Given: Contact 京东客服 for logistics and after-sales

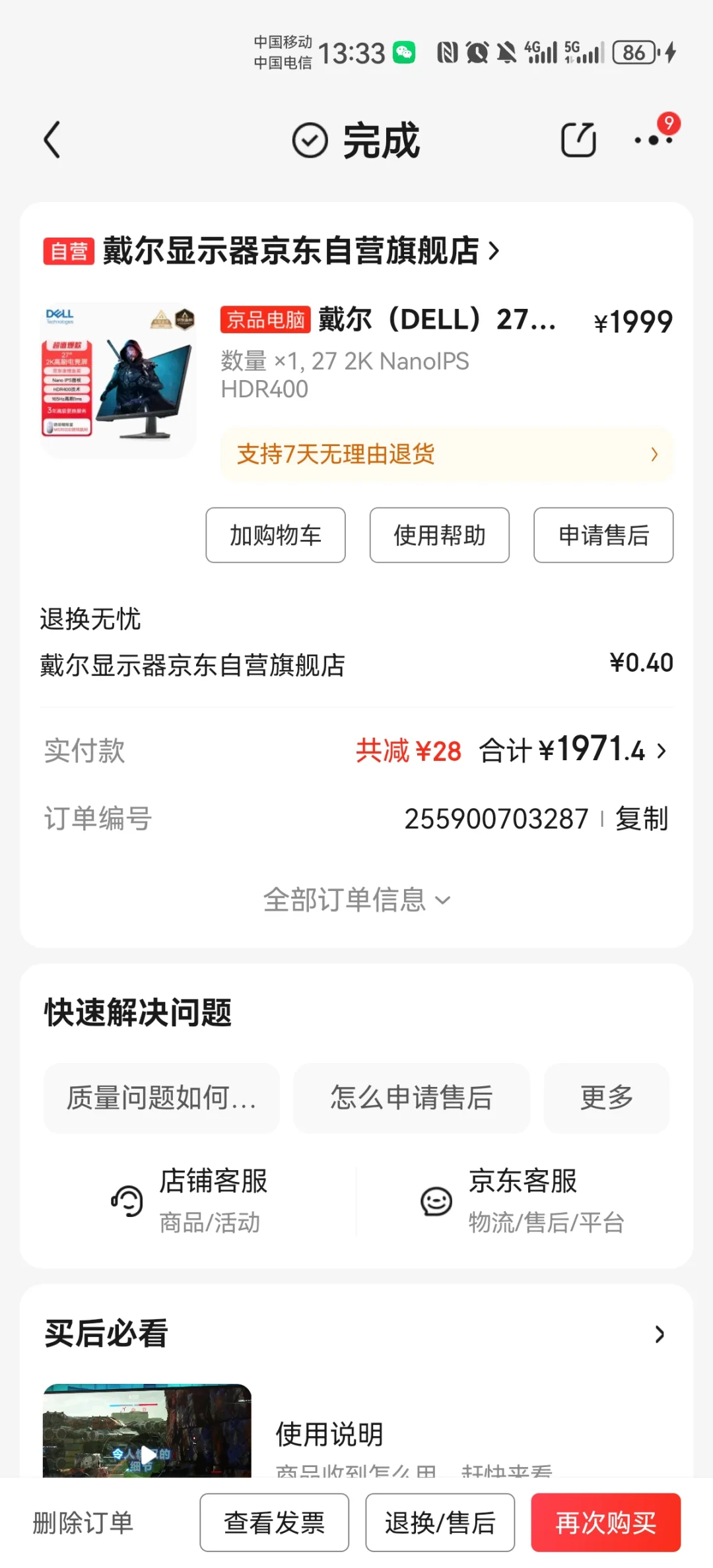Looking at the screenshot, I should (522, 1201).
